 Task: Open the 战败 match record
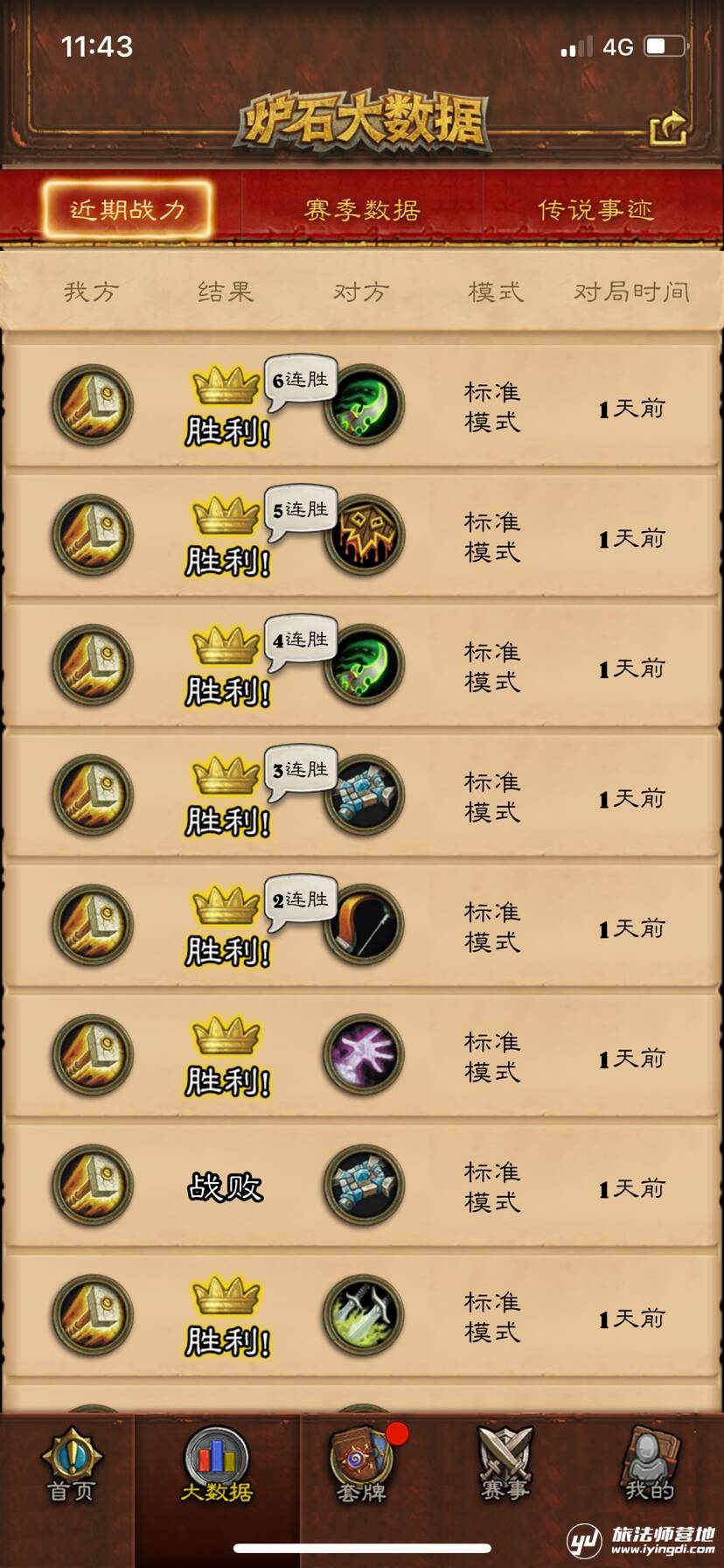coord(362,1186)
